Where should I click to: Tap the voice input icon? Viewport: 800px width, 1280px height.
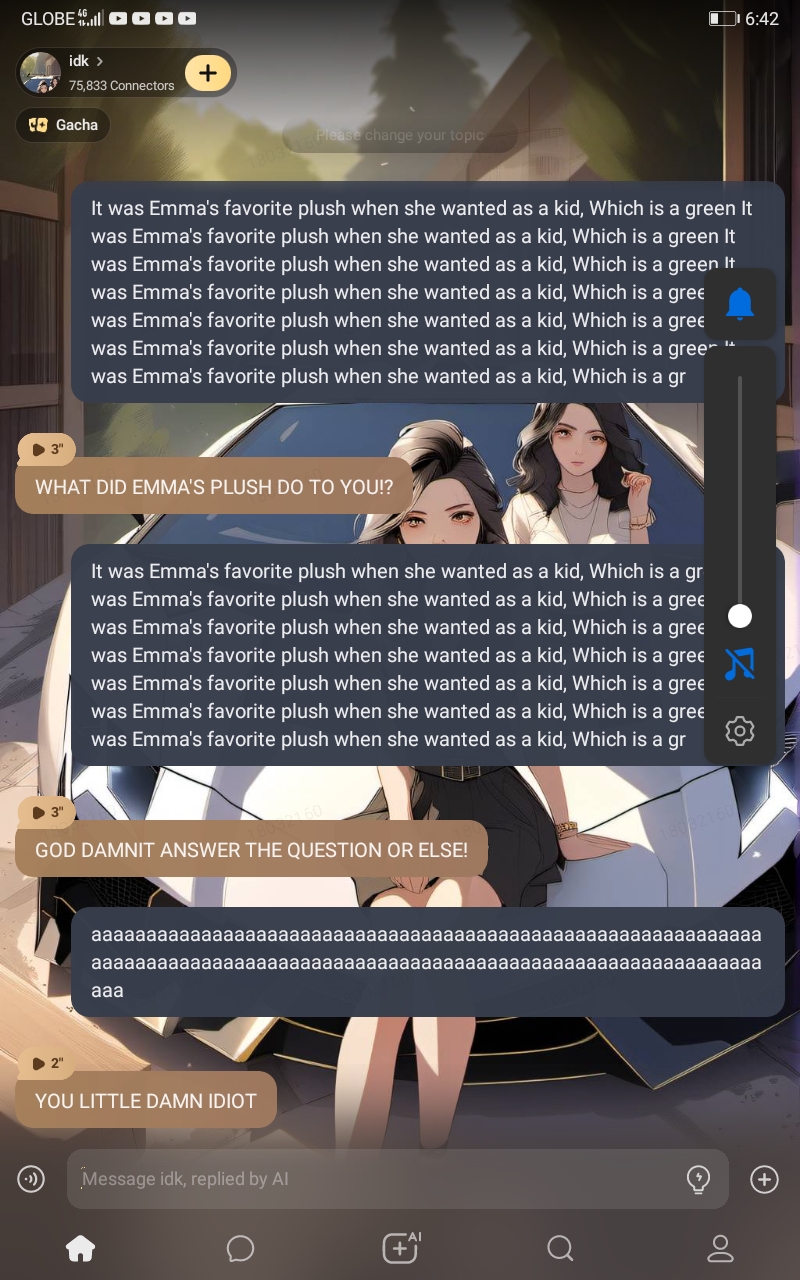[31, 1180]
